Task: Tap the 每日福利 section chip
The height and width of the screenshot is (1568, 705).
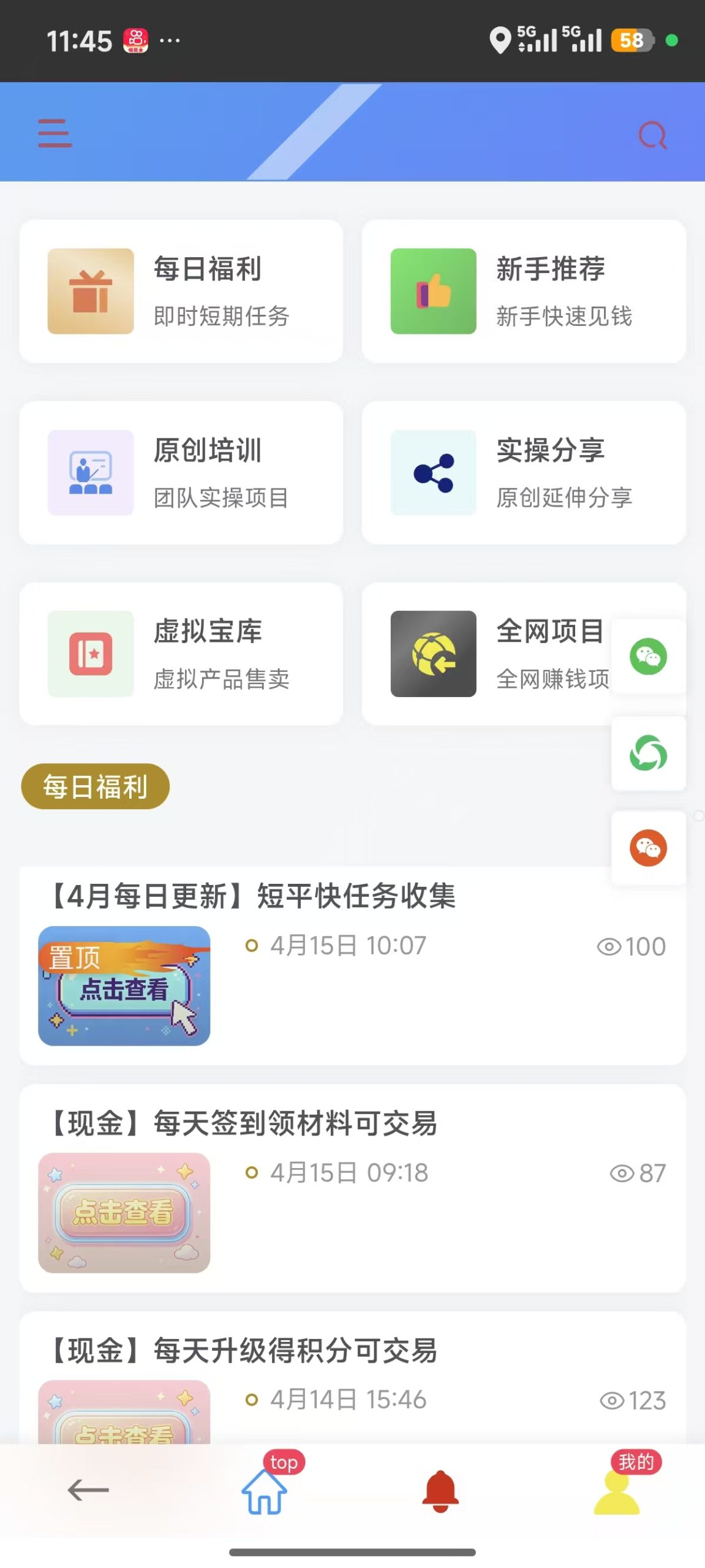Action: coord(95,786)
